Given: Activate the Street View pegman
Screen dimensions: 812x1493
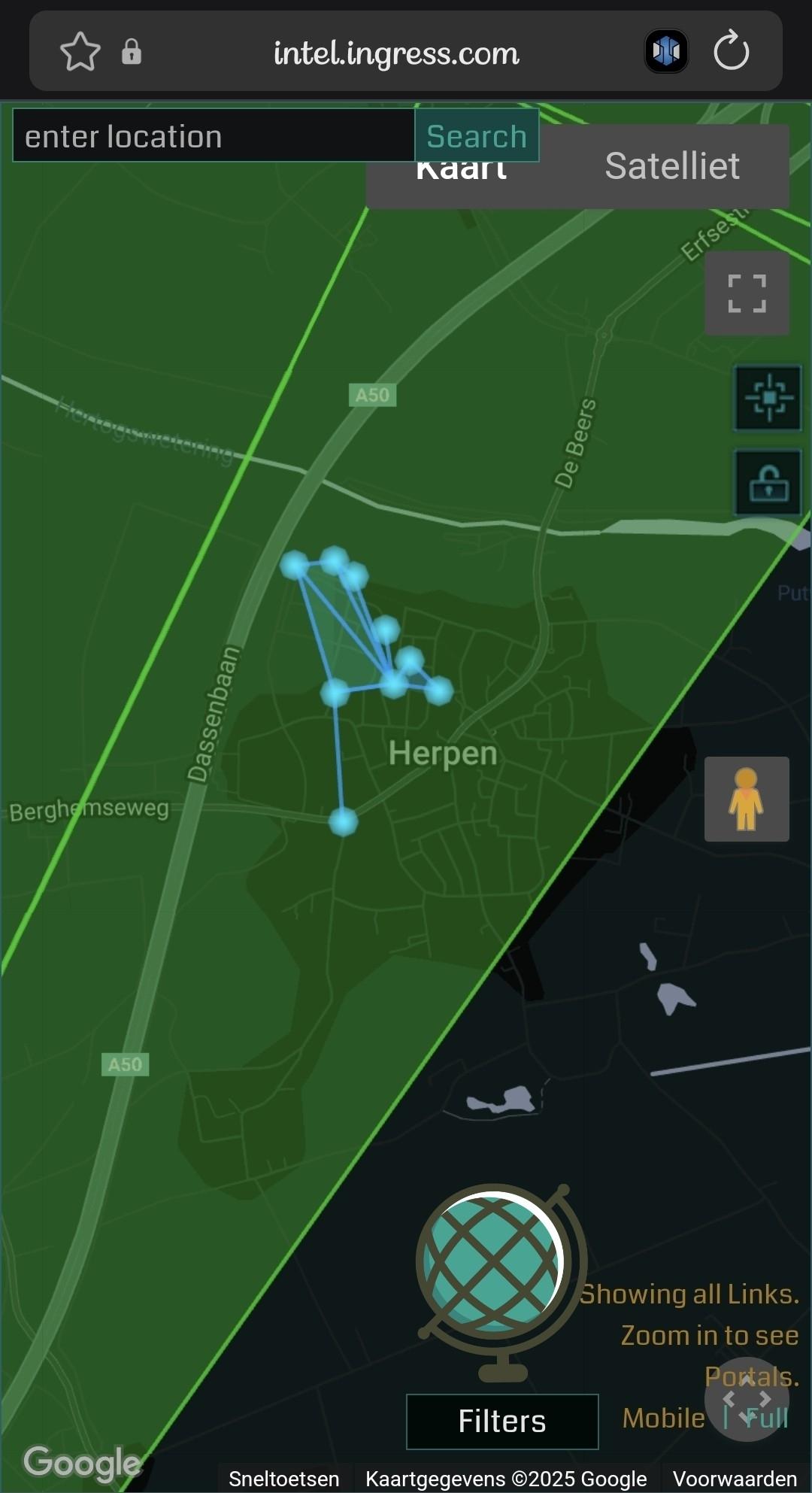Looking at the screenshot, I should pos(746,799).
